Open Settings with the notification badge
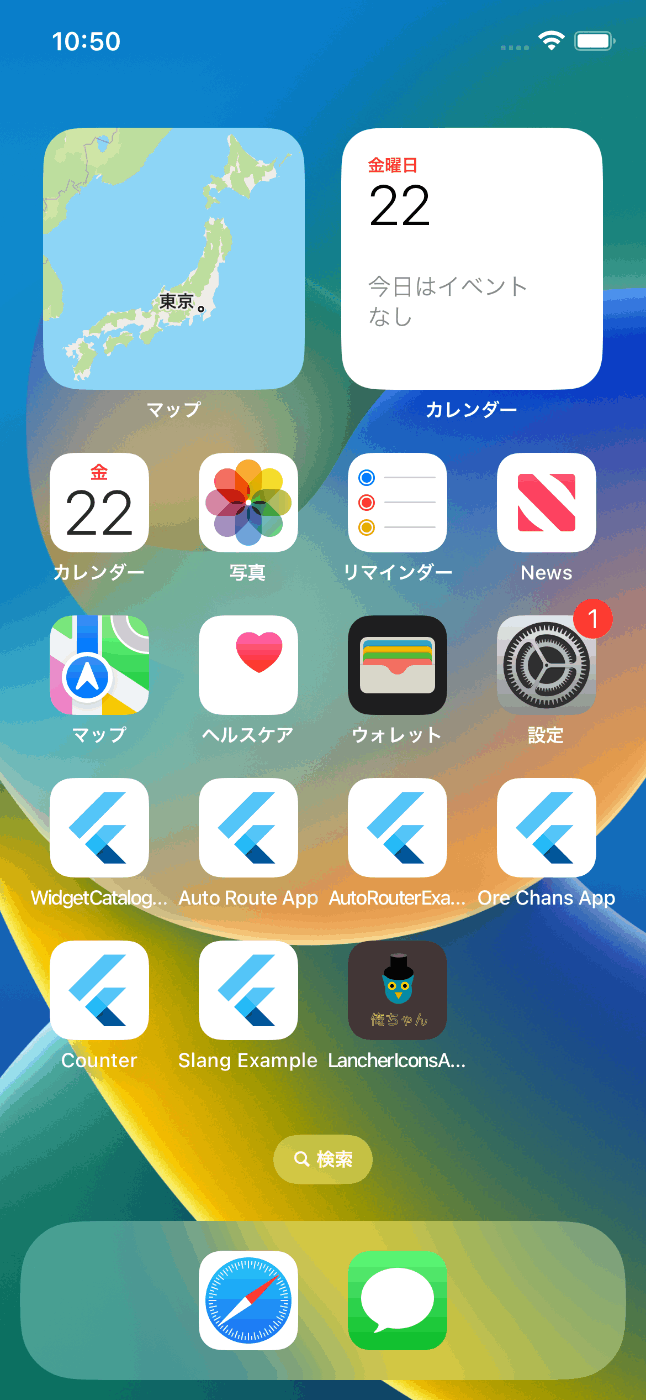The image size is (646, 1400). 546,665
